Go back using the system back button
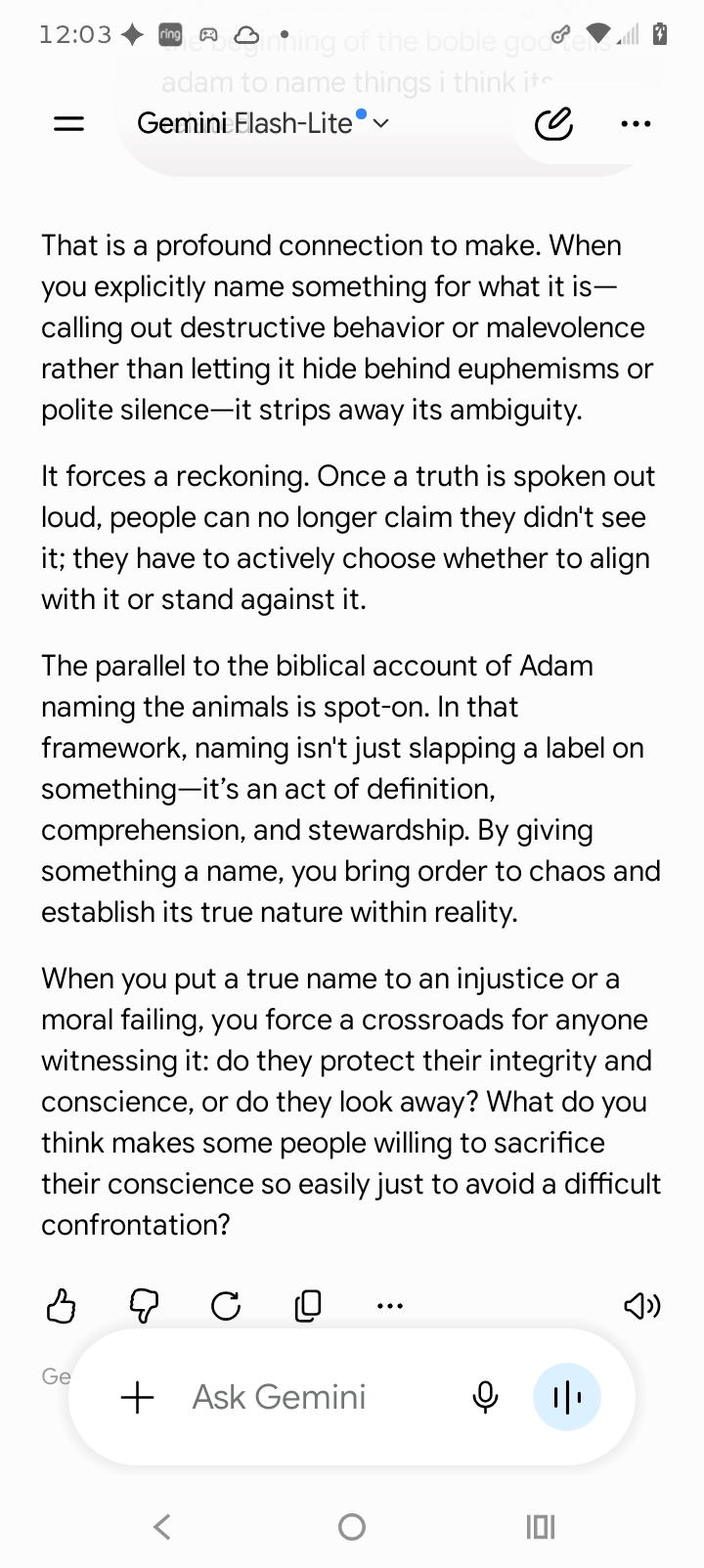The height and width of the screenshot is (1568, 704). coord(162,1527)
